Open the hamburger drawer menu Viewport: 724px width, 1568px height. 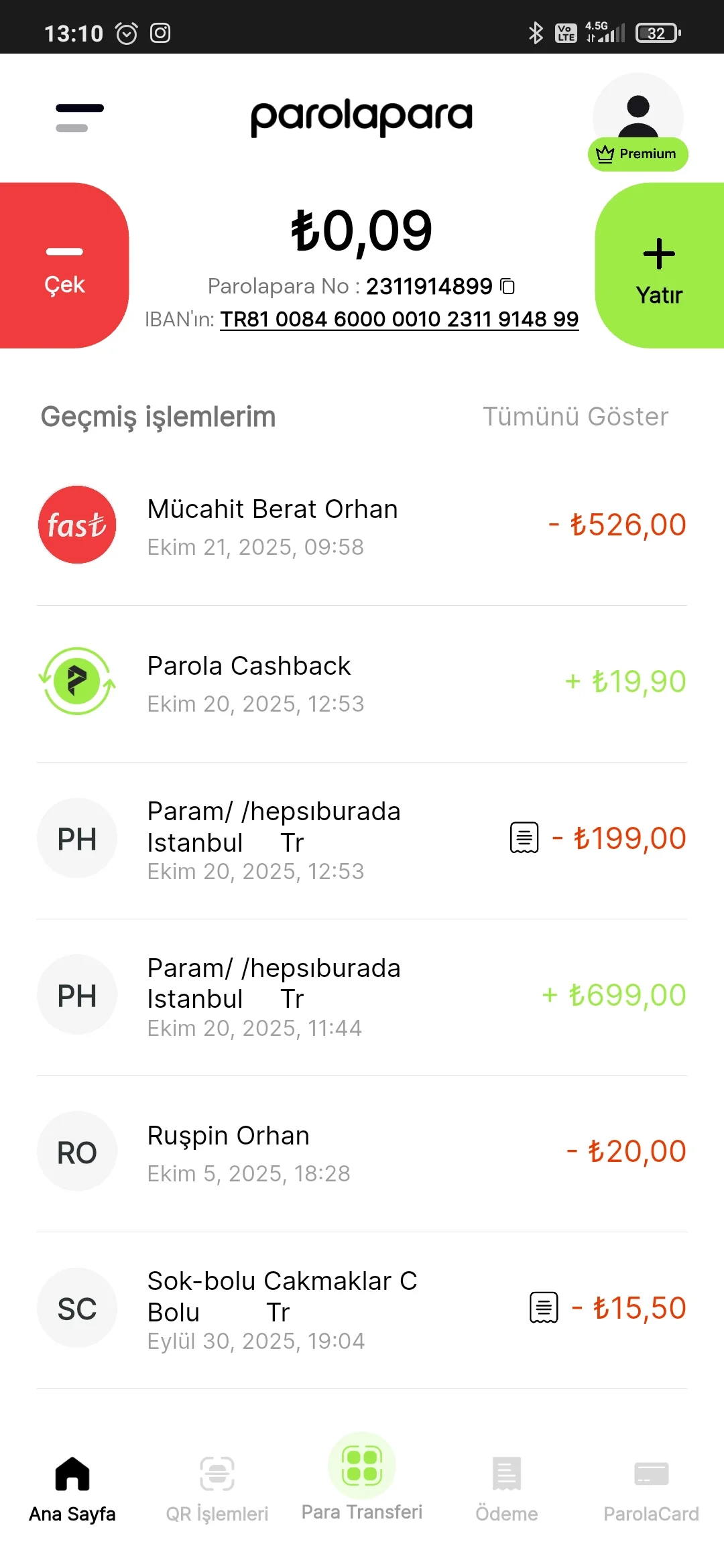(x=79, y=118)
